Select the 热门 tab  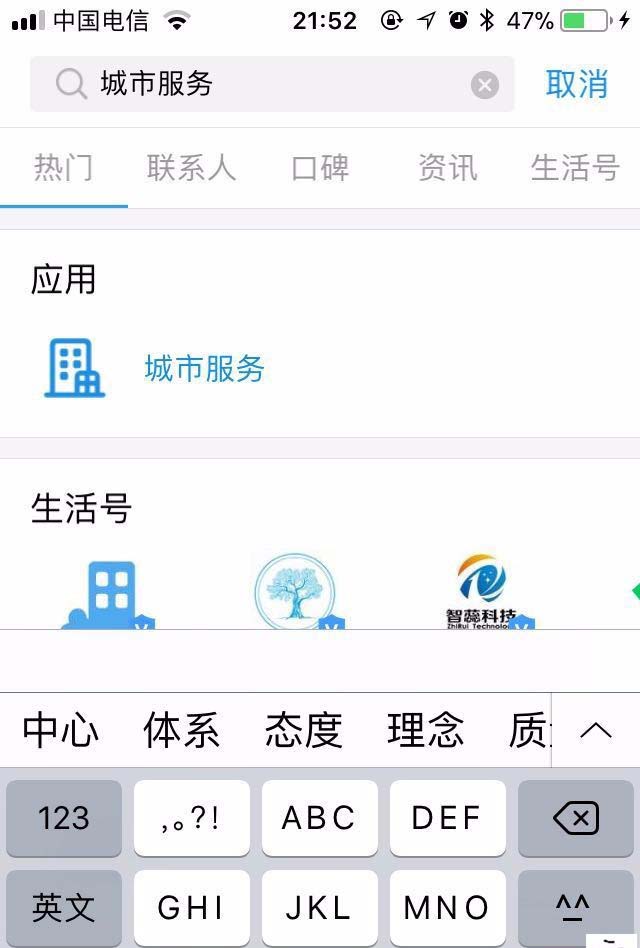[64, 168]
